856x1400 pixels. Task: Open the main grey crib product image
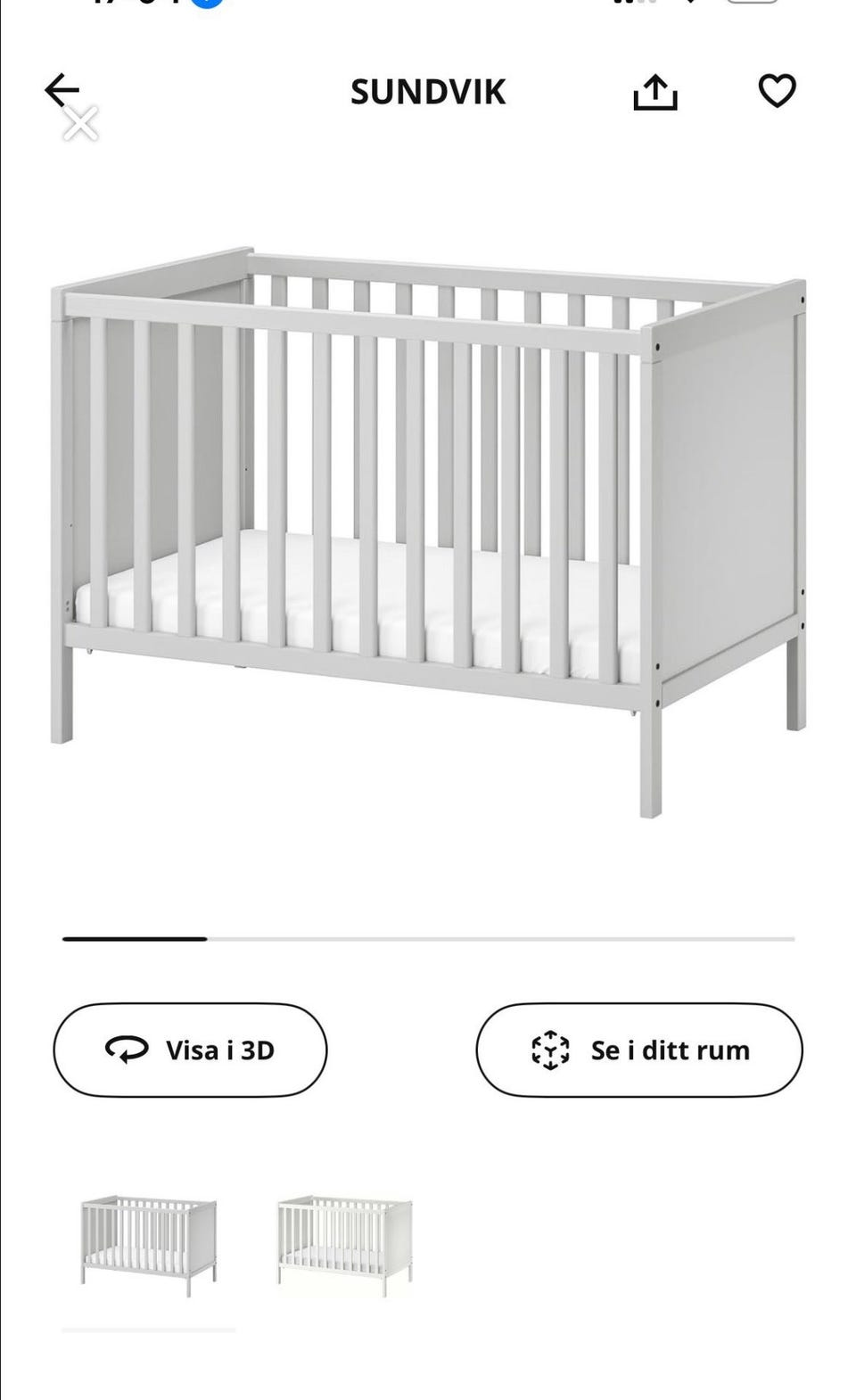[428, 531]
